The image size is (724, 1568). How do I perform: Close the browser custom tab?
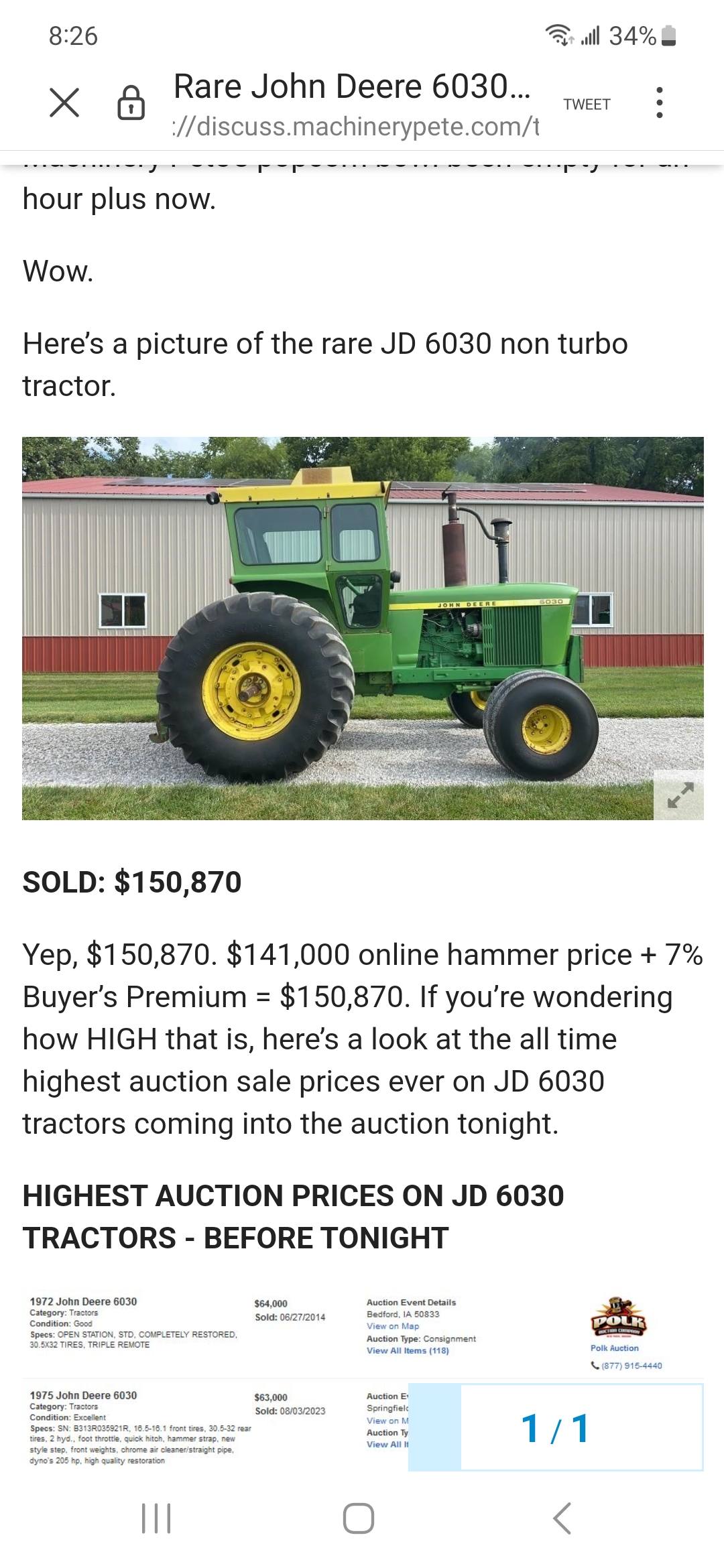click(x=64, y=105)
